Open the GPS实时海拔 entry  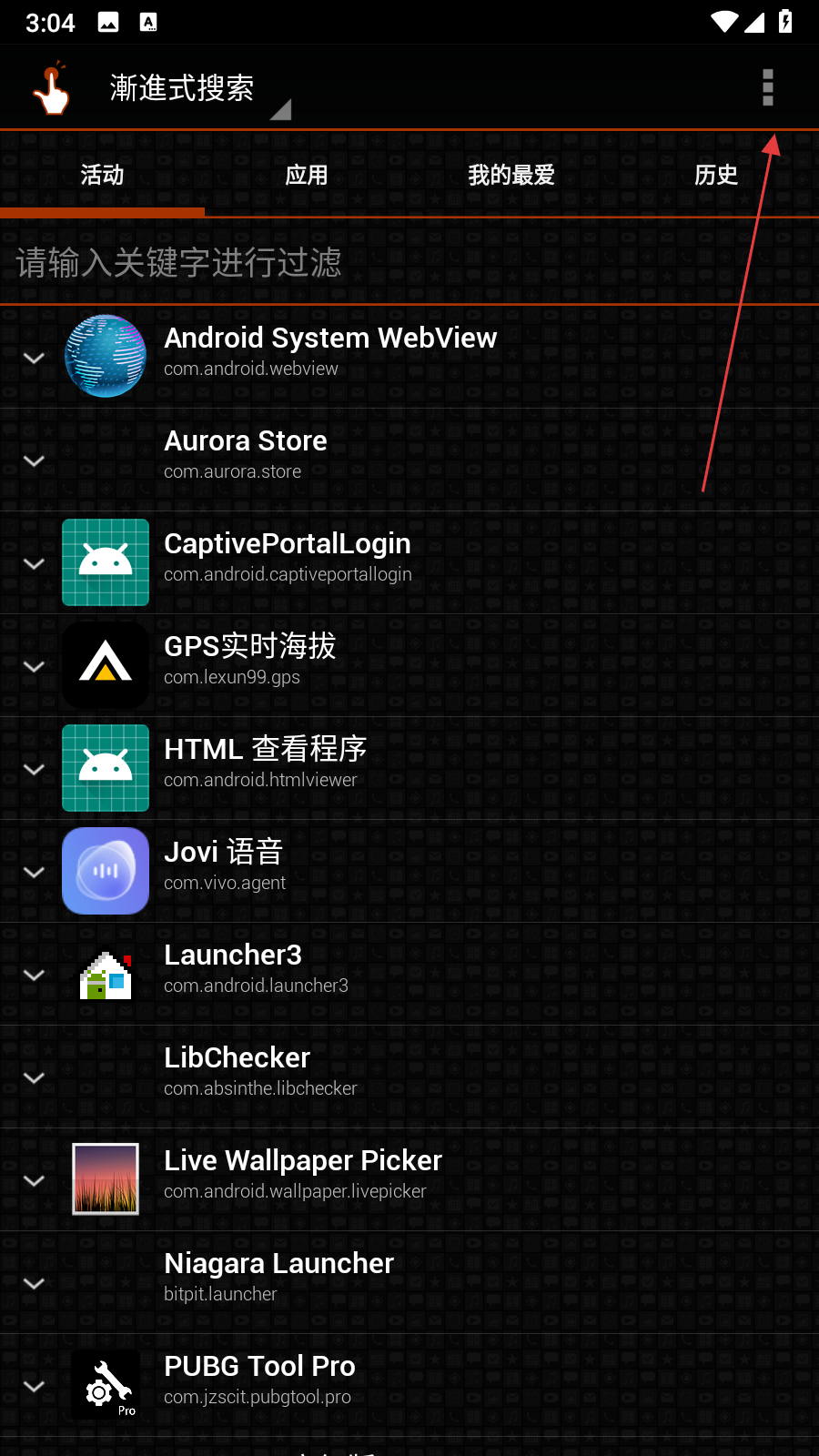409,660
